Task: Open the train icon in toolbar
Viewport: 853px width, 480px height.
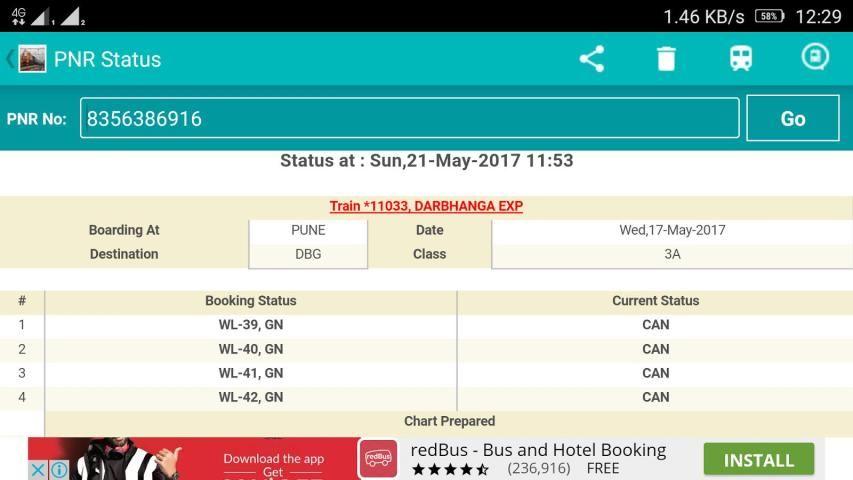Action: click(741, 59)
